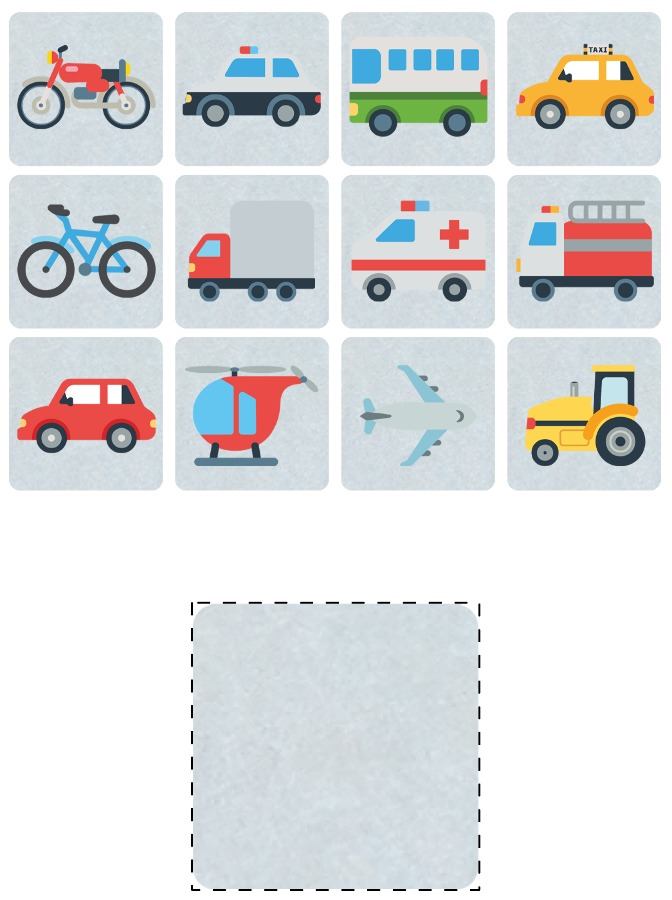Select the blue bicycle card
The width and height of the screenshot is (672, 900).
coord(86,252)
